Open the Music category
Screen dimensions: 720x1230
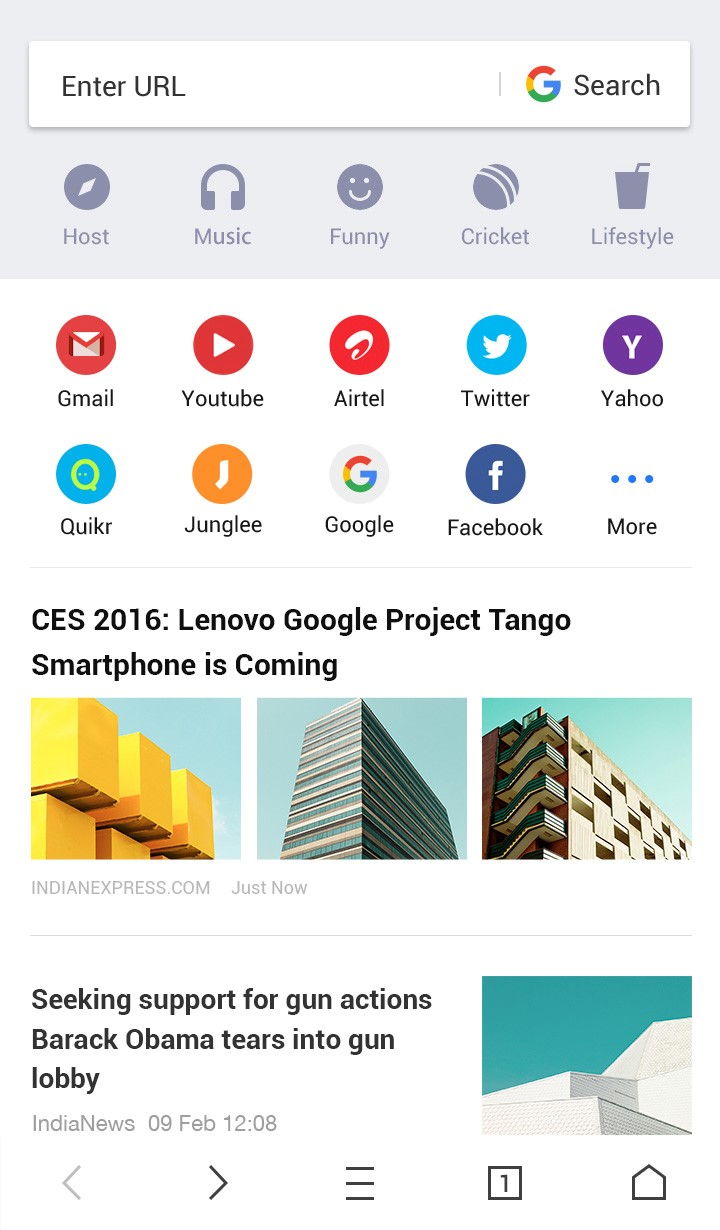(223, 205)
